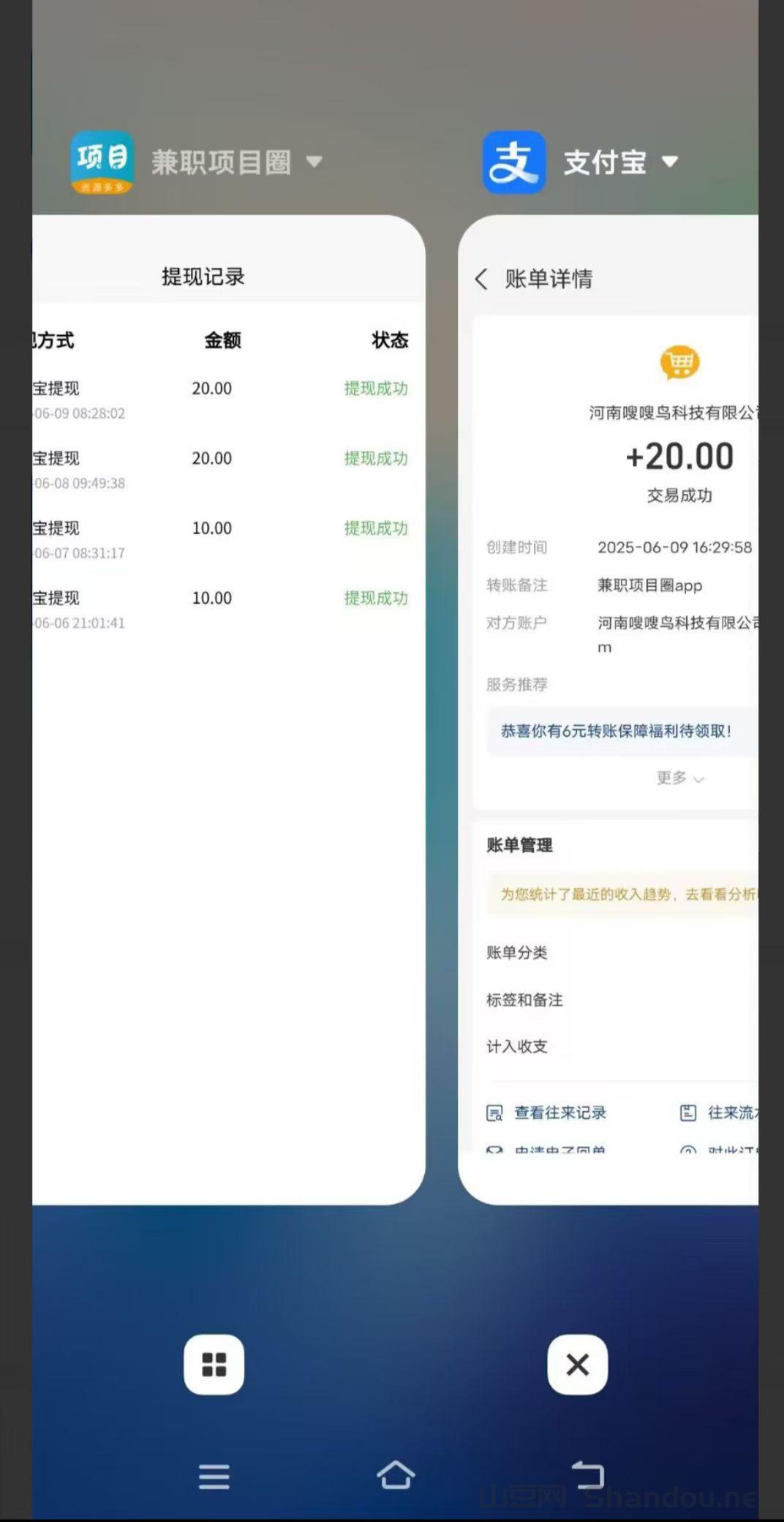Viewport: 784px width, 1522px height.
Task: Go to the home screen
Action: pyautogui.click(x=396, y=1474)
